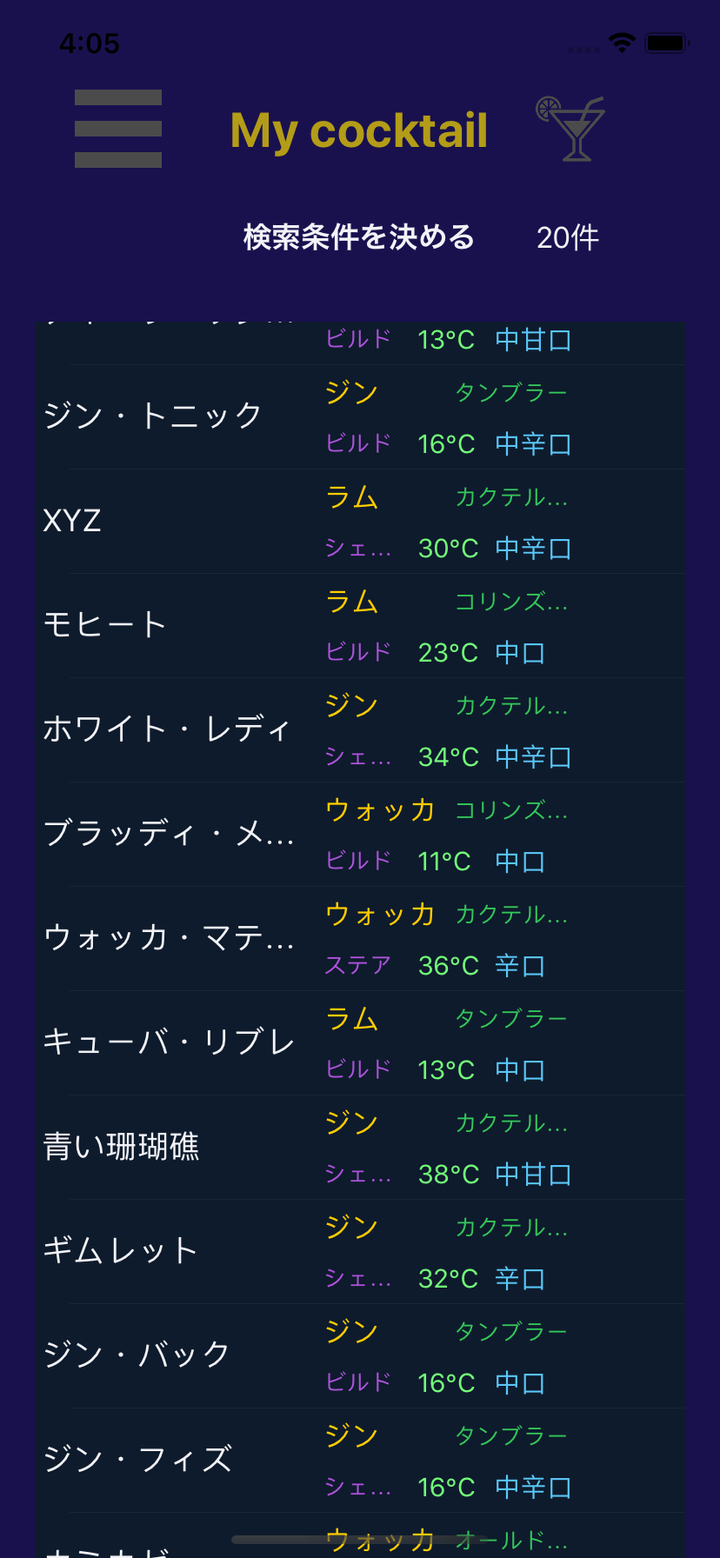Open 検索条件を決める search conditions

[359, 238]
